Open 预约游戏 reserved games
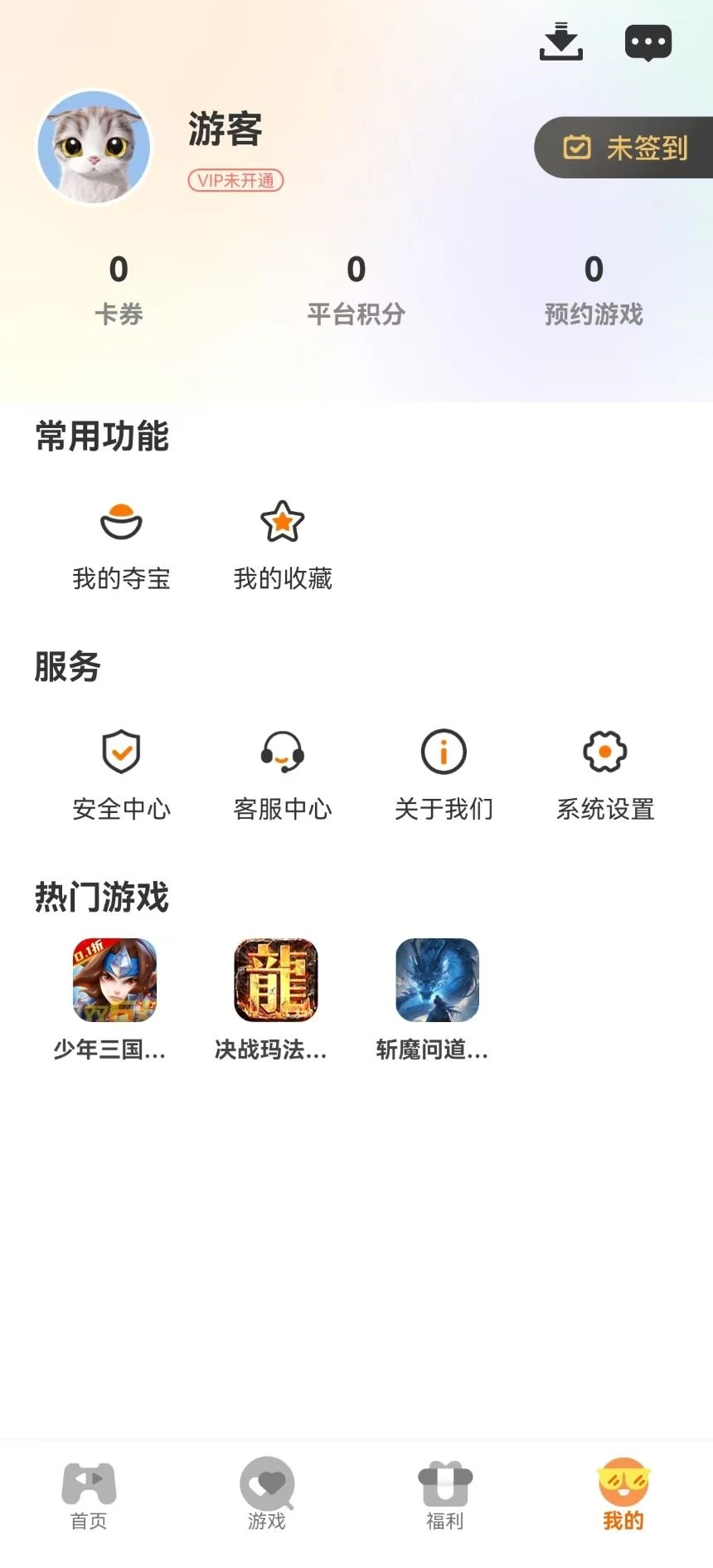The width and height of the screenshot is (713, 1568). coord(594,290)
